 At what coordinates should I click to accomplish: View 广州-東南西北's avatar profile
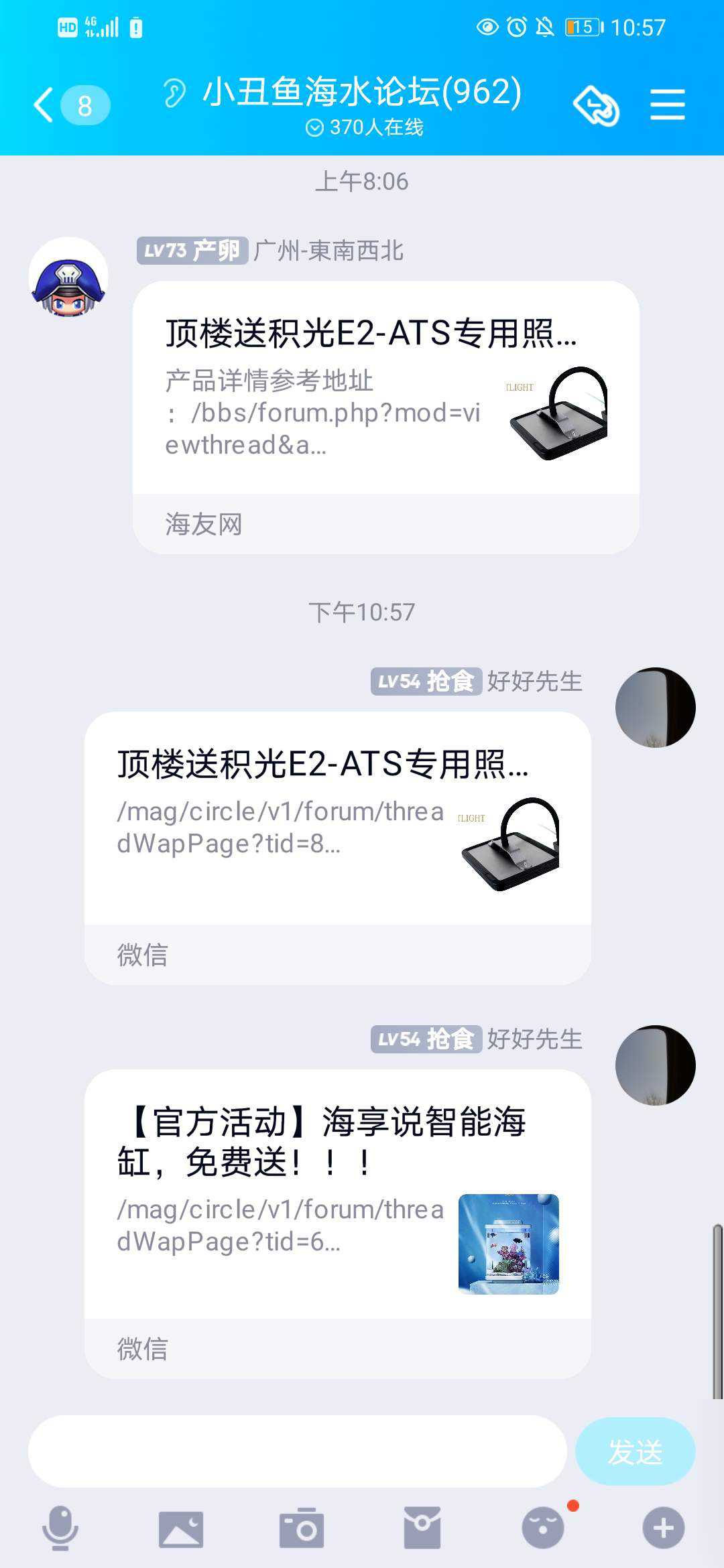[x=68, y=277]
